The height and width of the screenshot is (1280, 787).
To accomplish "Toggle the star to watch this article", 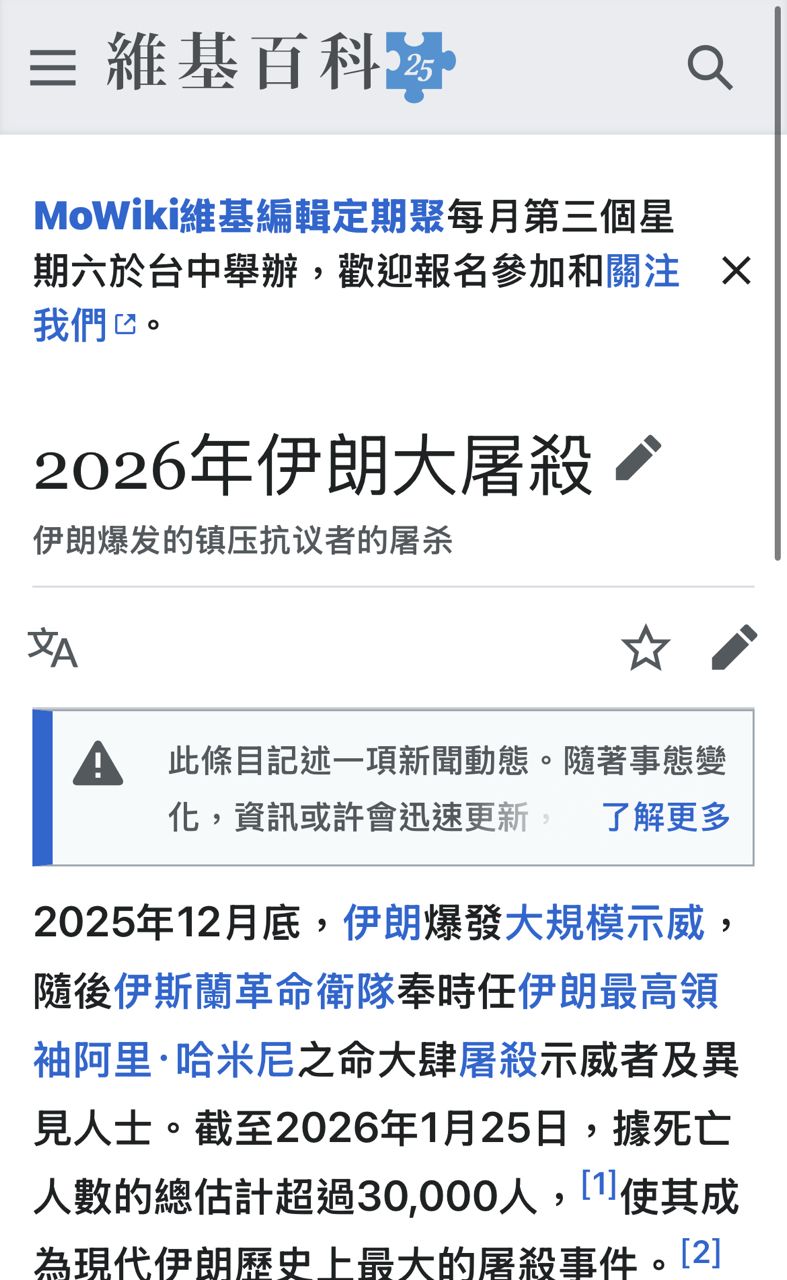I will [647, 649].
